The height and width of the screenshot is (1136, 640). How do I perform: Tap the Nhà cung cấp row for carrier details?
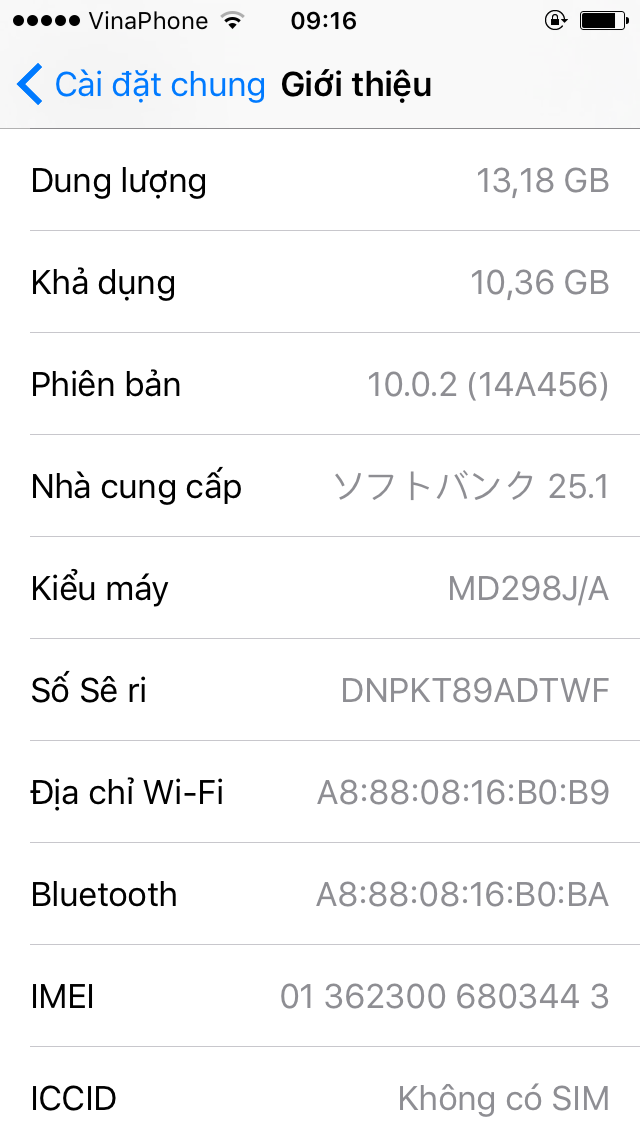[x=320, y=487]
